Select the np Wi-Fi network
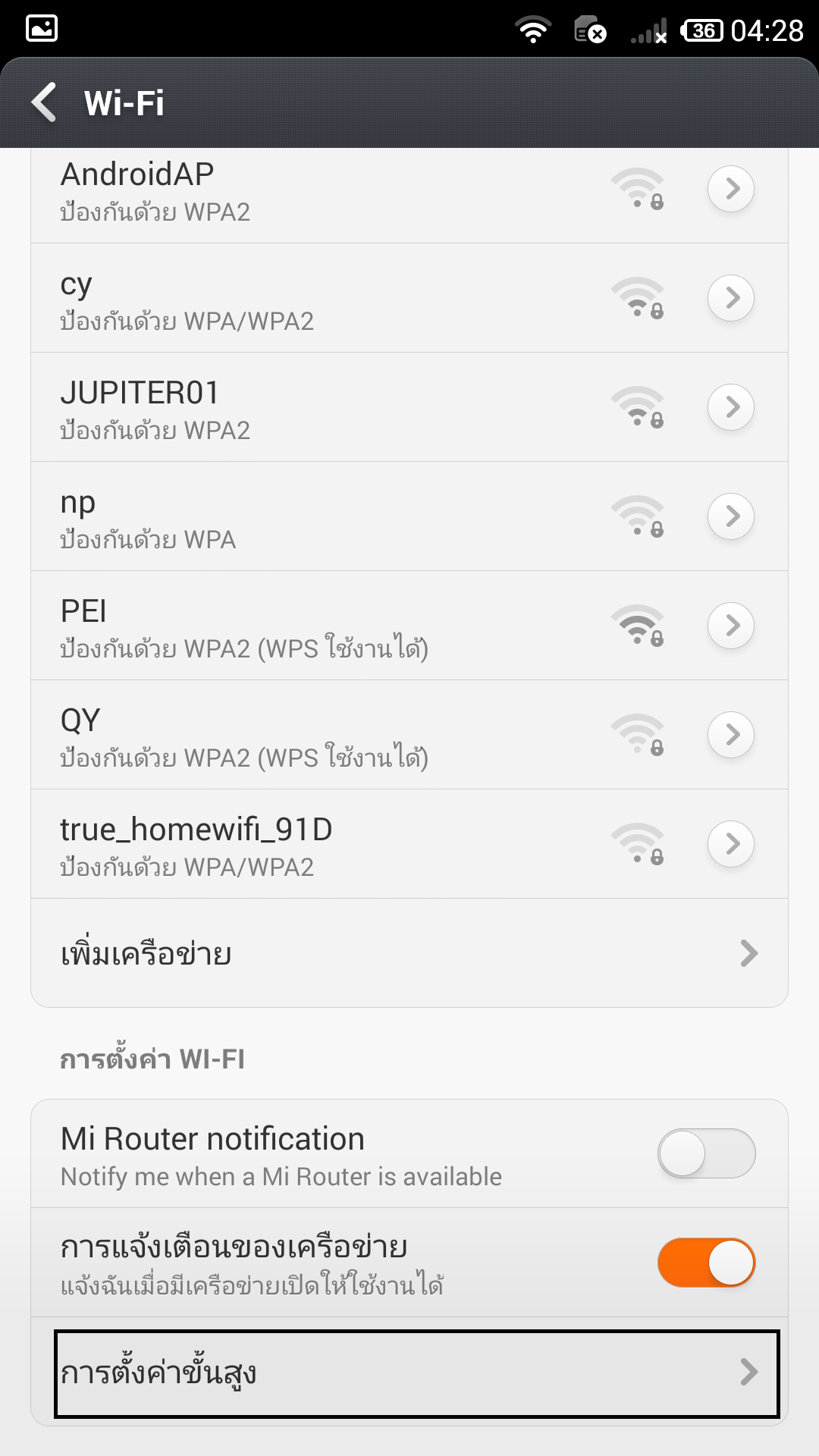The image size is (819, 1456). tap(303, 518)
